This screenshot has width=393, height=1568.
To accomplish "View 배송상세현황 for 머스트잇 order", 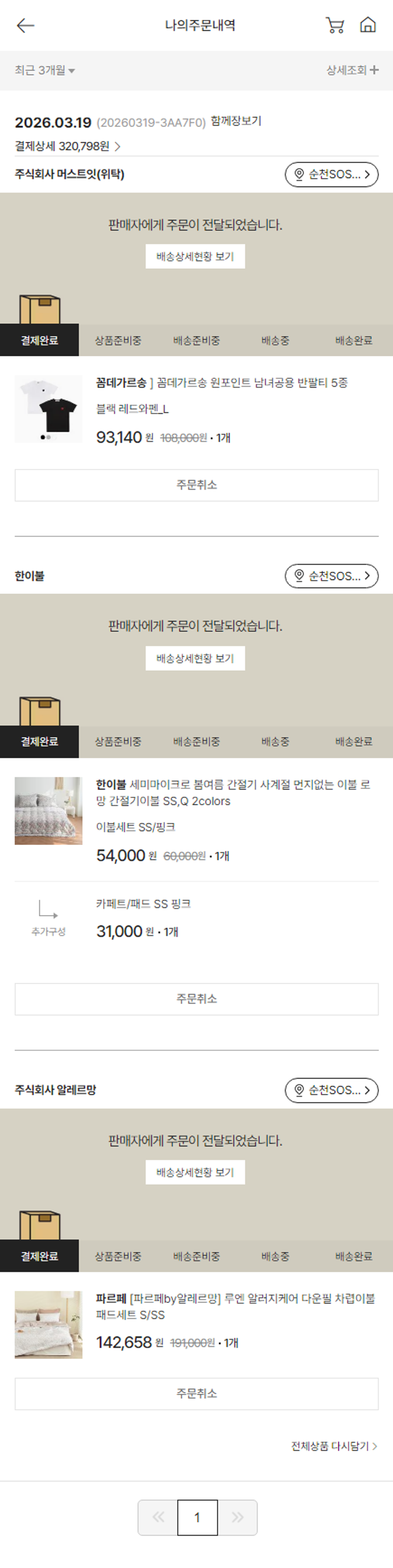I will pyautogui.click(x=195, y=256).
